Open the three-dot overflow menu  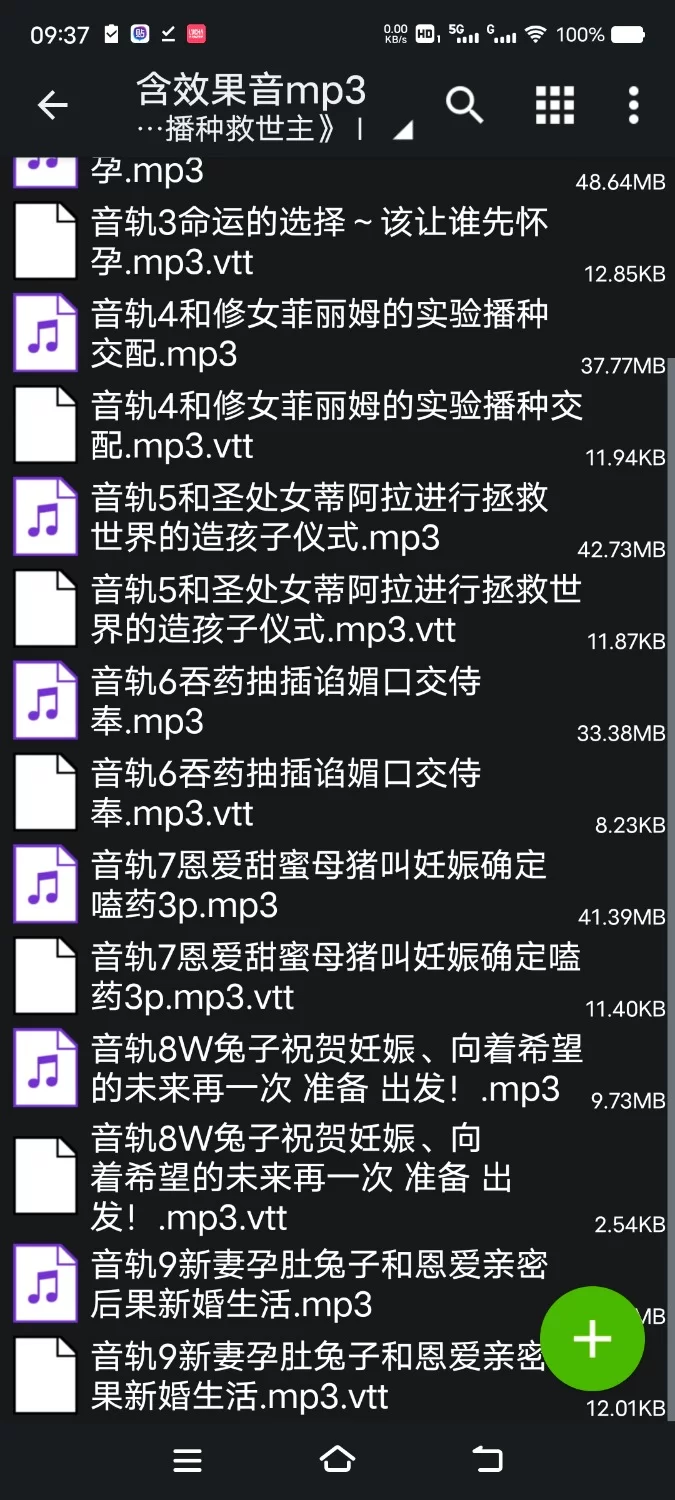[x=633, y=104]
